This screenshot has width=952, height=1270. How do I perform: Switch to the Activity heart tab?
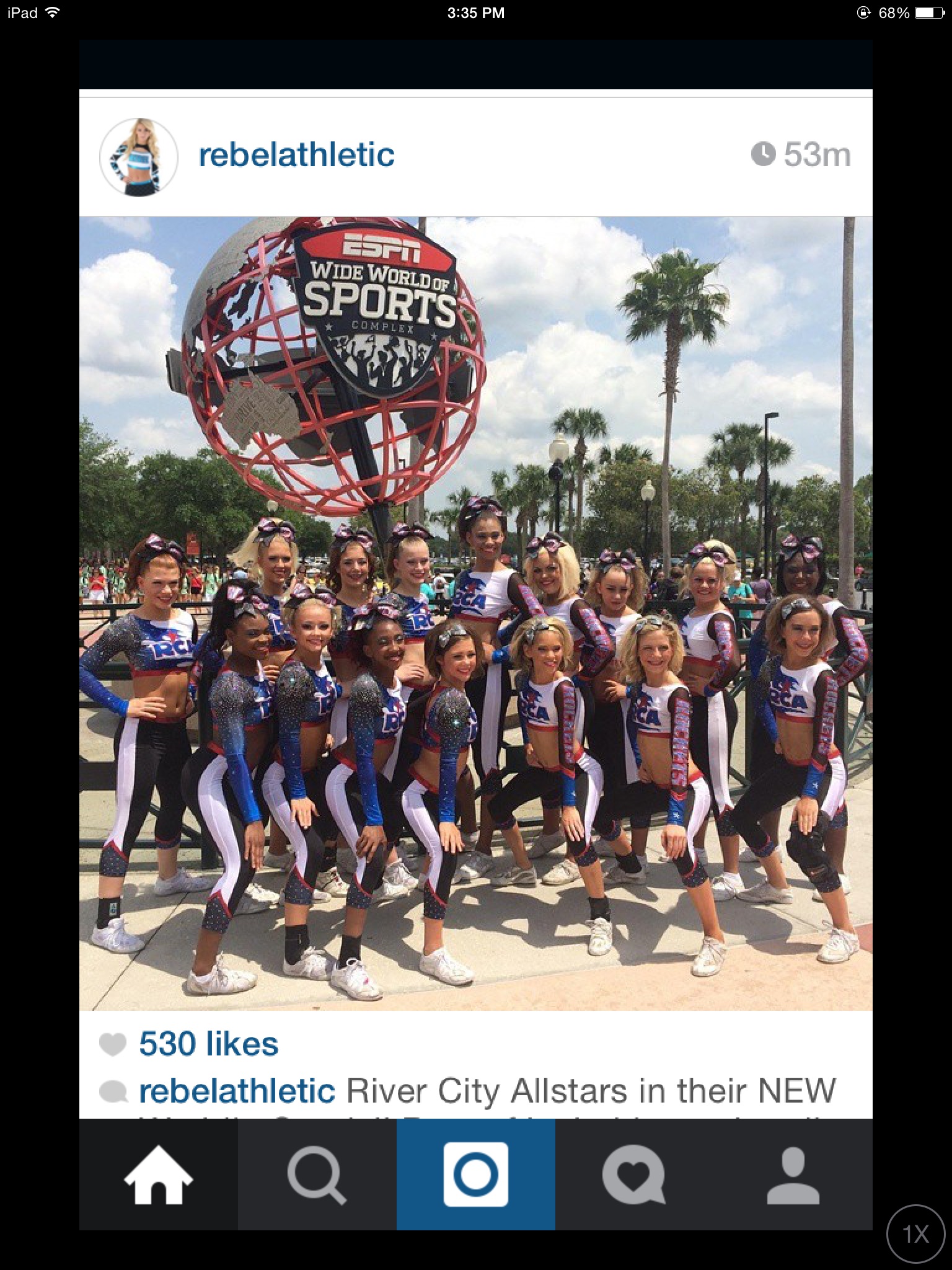(x=634, y=1175)
